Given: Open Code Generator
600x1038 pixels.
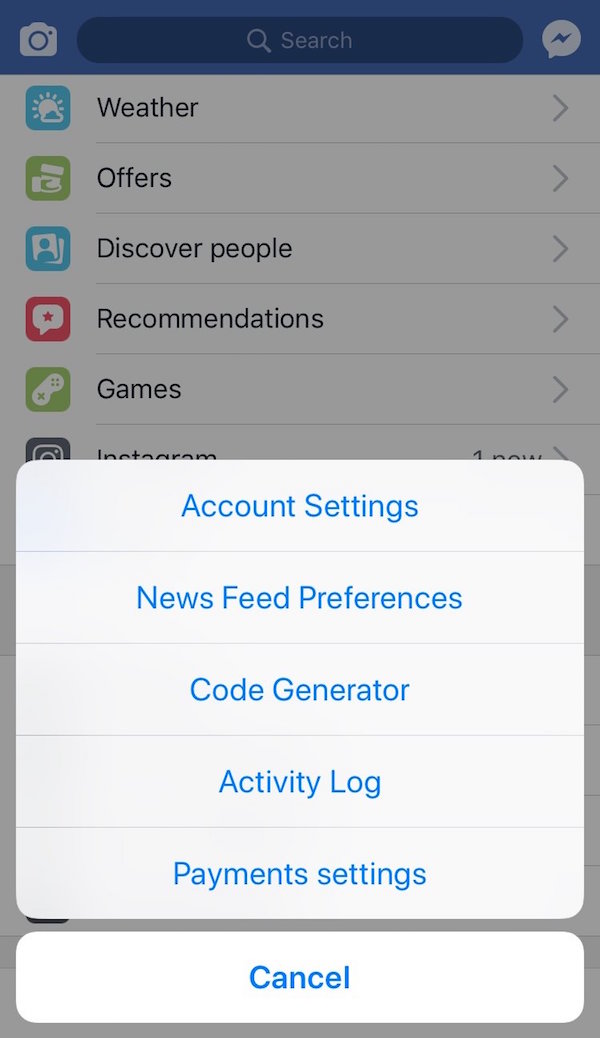Looking at the screenshot, I should coord(300,690).
